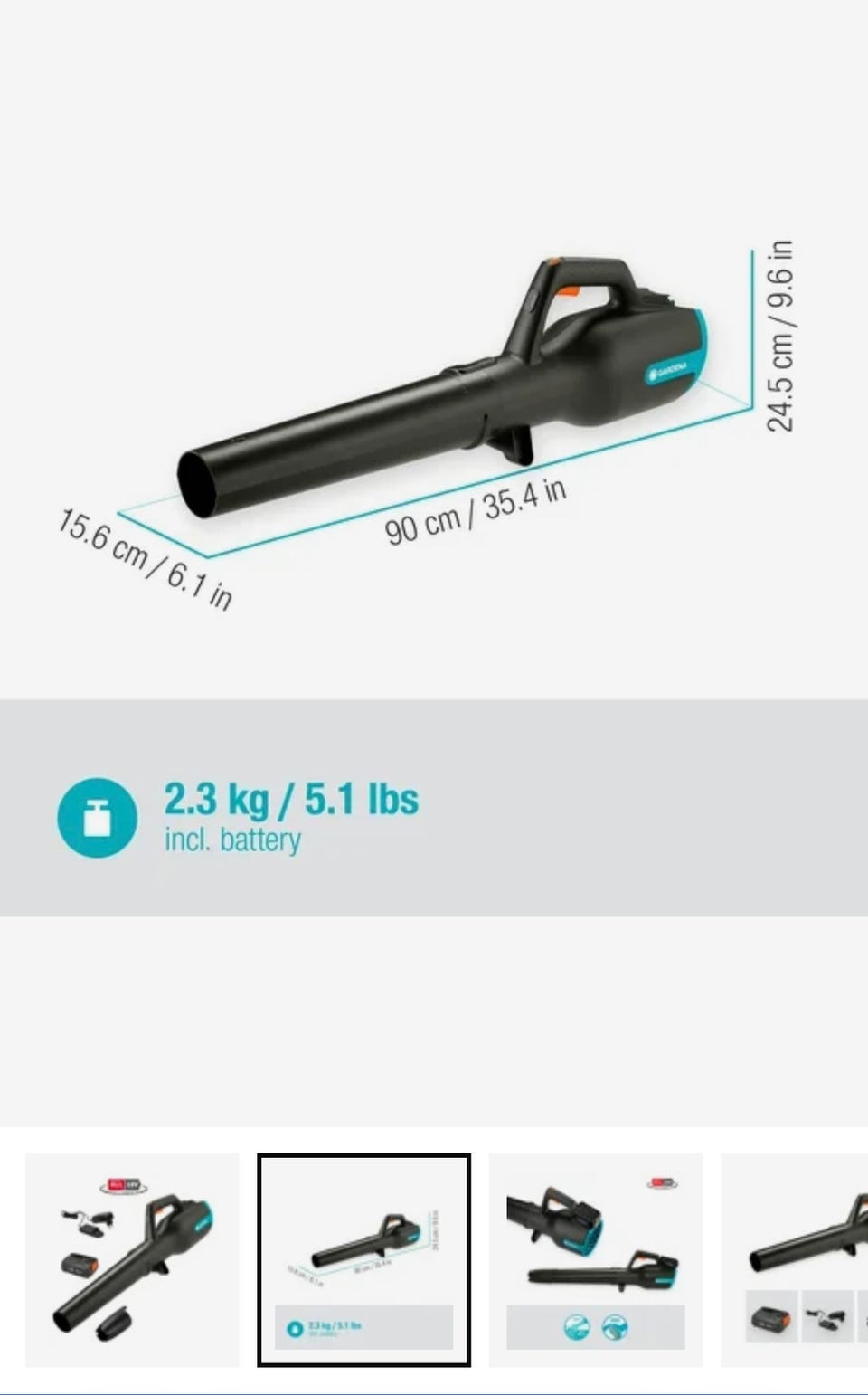
Task: Select thumbnail with two blower views and icons
Action: click(596, 1259)
